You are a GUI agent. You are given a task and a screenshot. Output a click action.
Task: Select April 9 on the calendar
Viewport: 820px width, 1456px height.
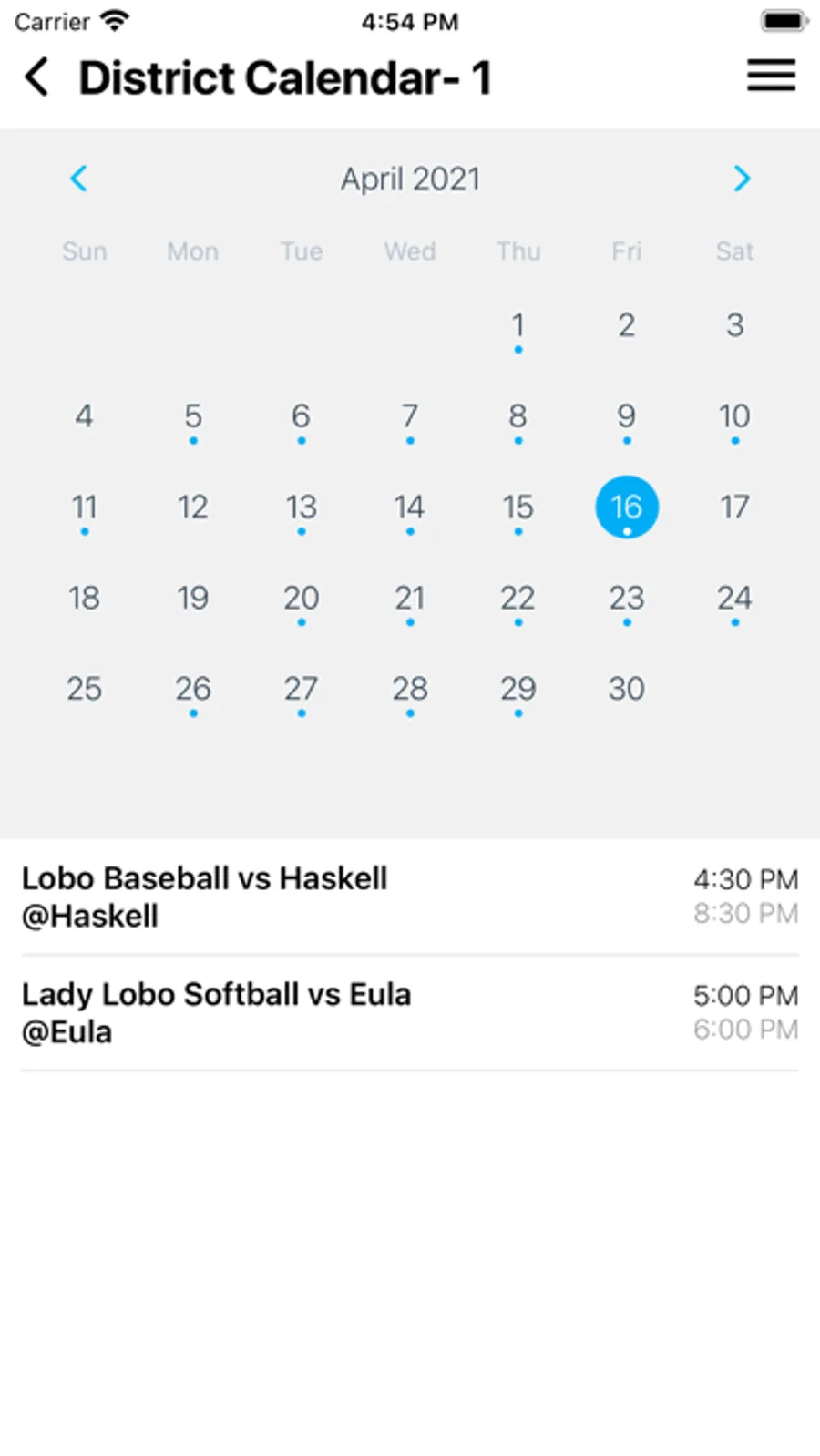pyautogui.click(x=626, y=417)
